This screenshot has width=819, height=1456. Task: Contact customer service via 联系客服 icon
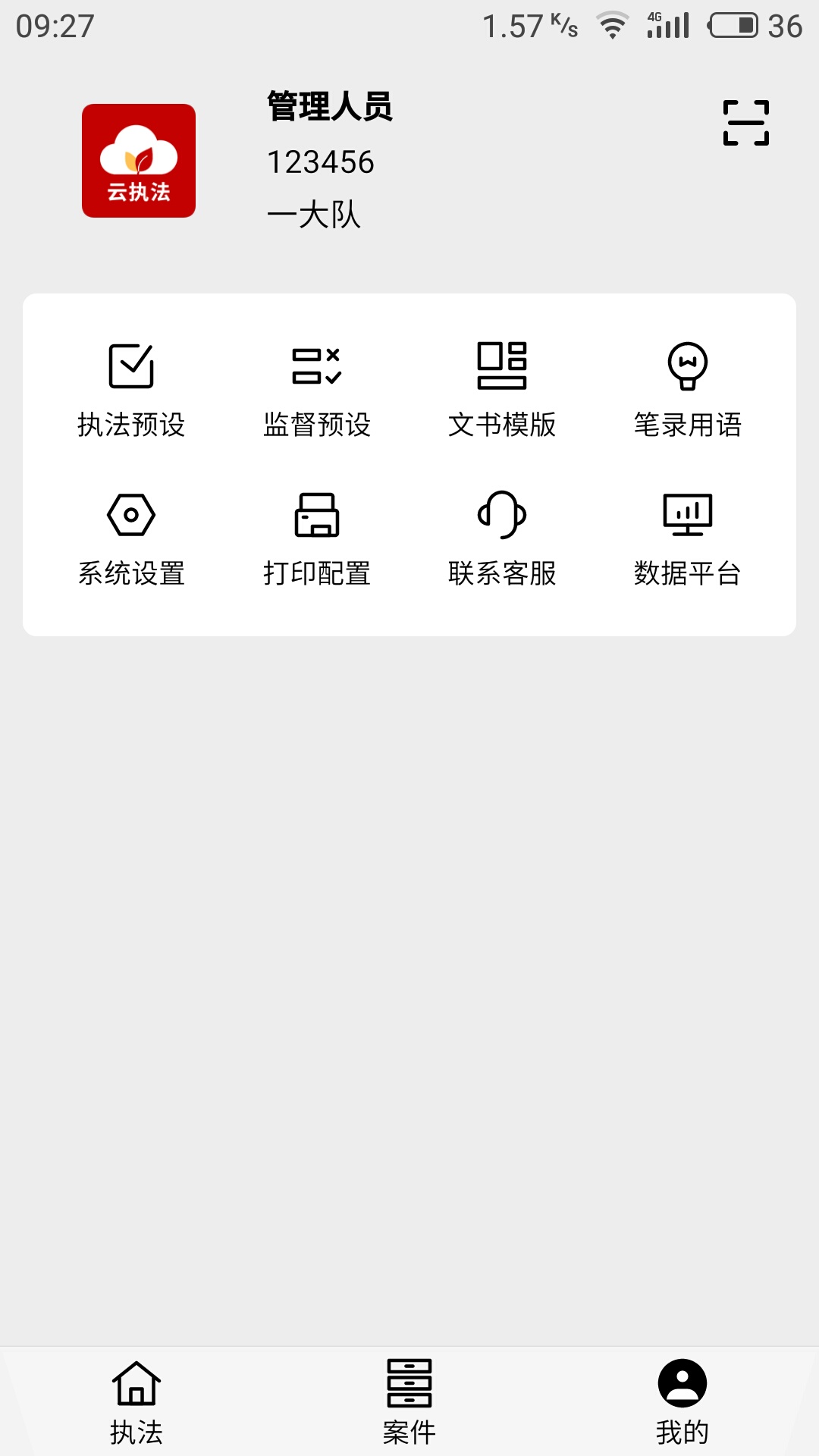(x=502, y=537)
